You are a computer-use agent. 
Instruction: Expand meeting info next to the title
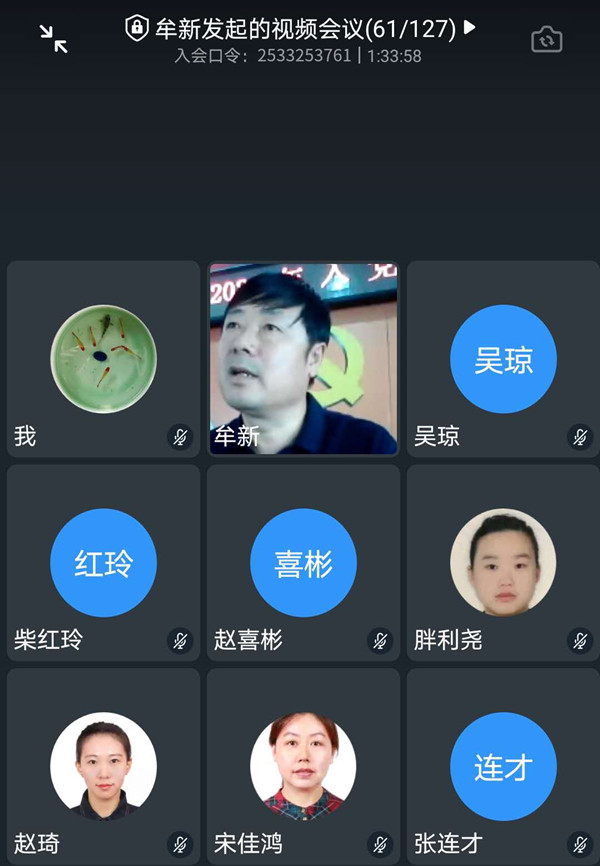pyautogui.click(x=470, y=28)
